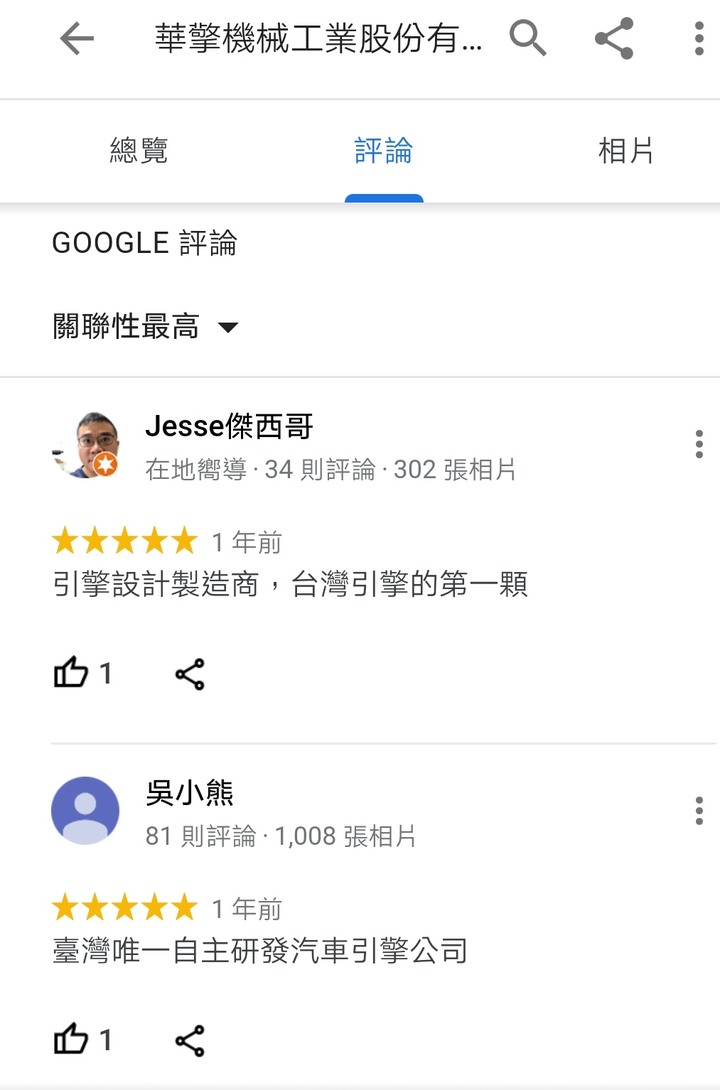Open 吳小熊's profile avatar
The image size is (720, 1090).
pyautogui.click(x=86, y=811)
